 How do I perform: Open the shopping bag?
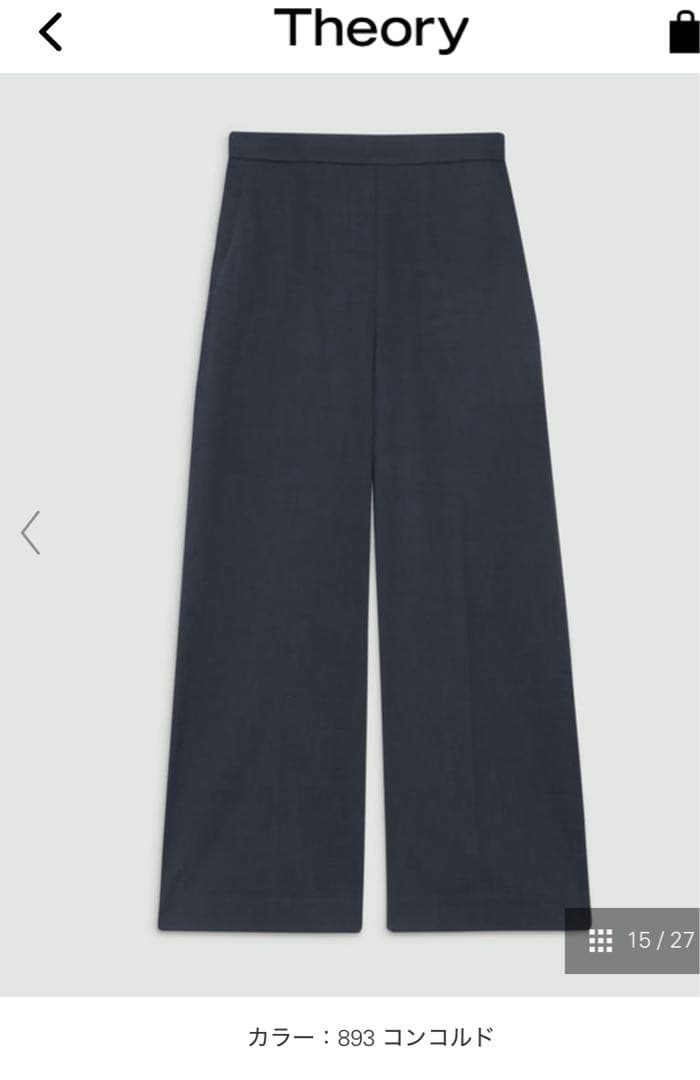tap(684, 33)
